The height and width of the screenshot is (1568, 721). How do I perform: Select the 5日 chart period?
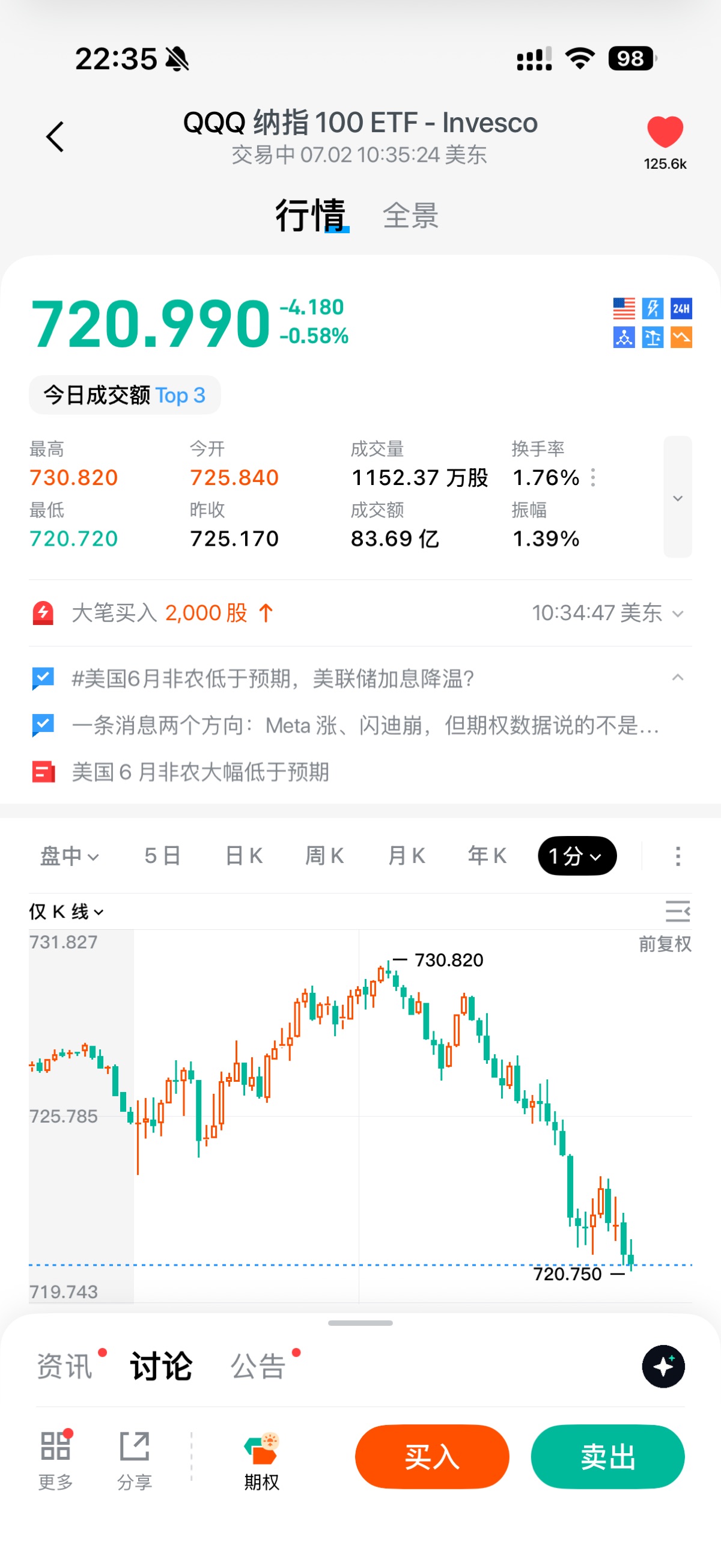click(x=162, y=856)
